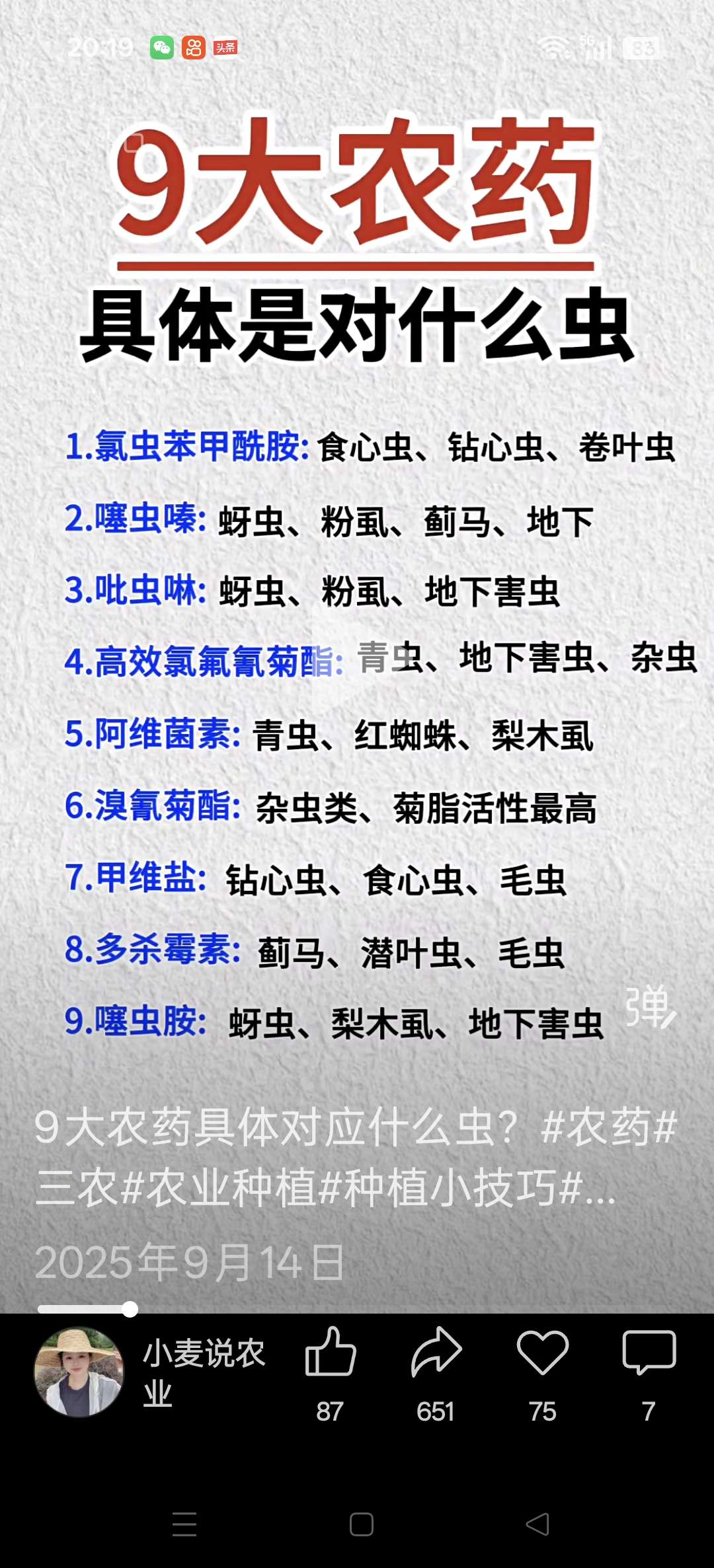
Task: Share this pesticide video
Action: tap(436, 1353)
